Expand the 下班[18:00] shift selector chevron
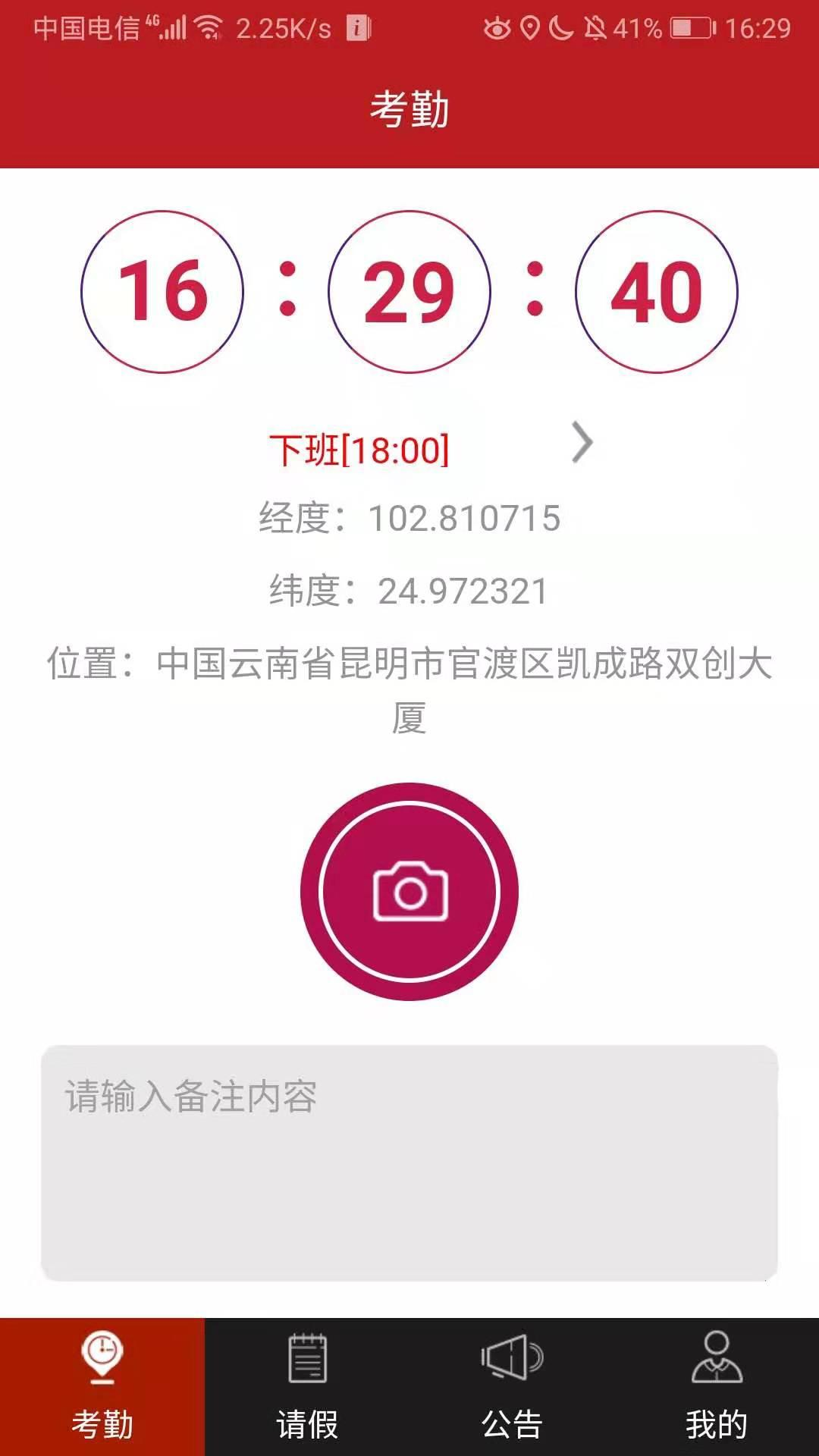819x1456 pixels. pos(582,443)
